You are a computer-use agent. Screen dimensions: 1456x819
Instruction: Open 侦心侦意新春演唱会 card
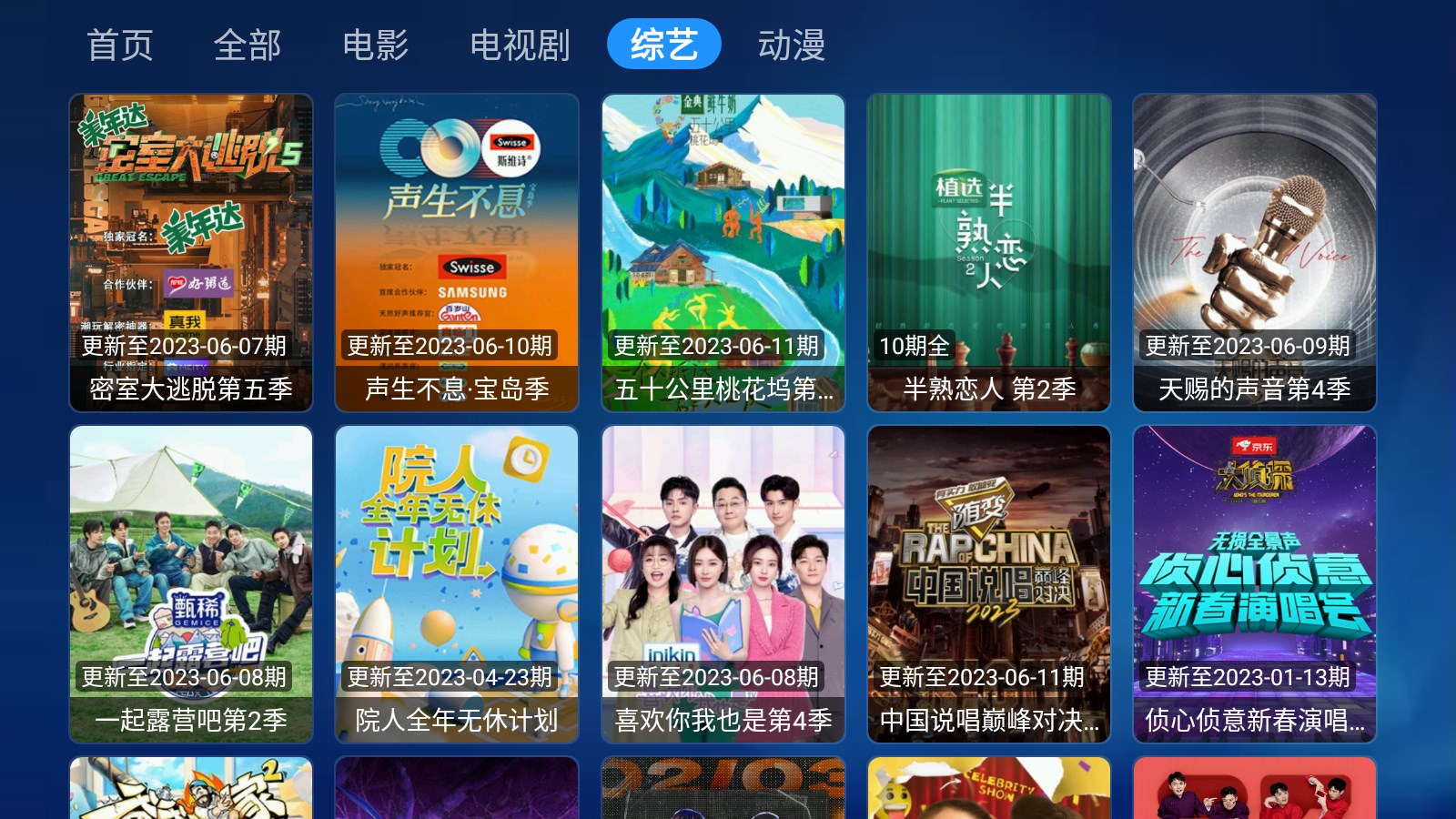[1255, 583]
